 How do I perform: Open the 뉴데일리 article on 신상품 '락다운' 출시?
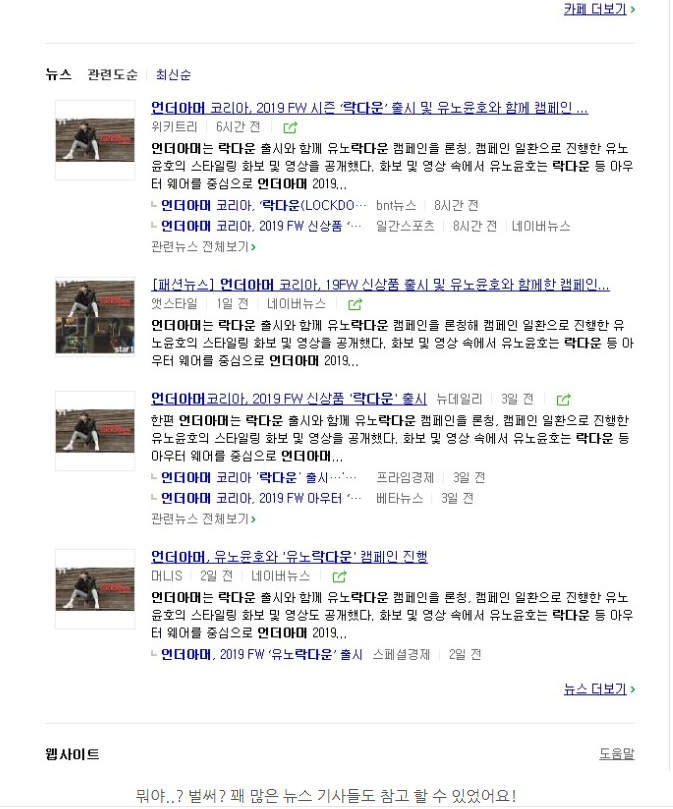(x=288, y=399)
